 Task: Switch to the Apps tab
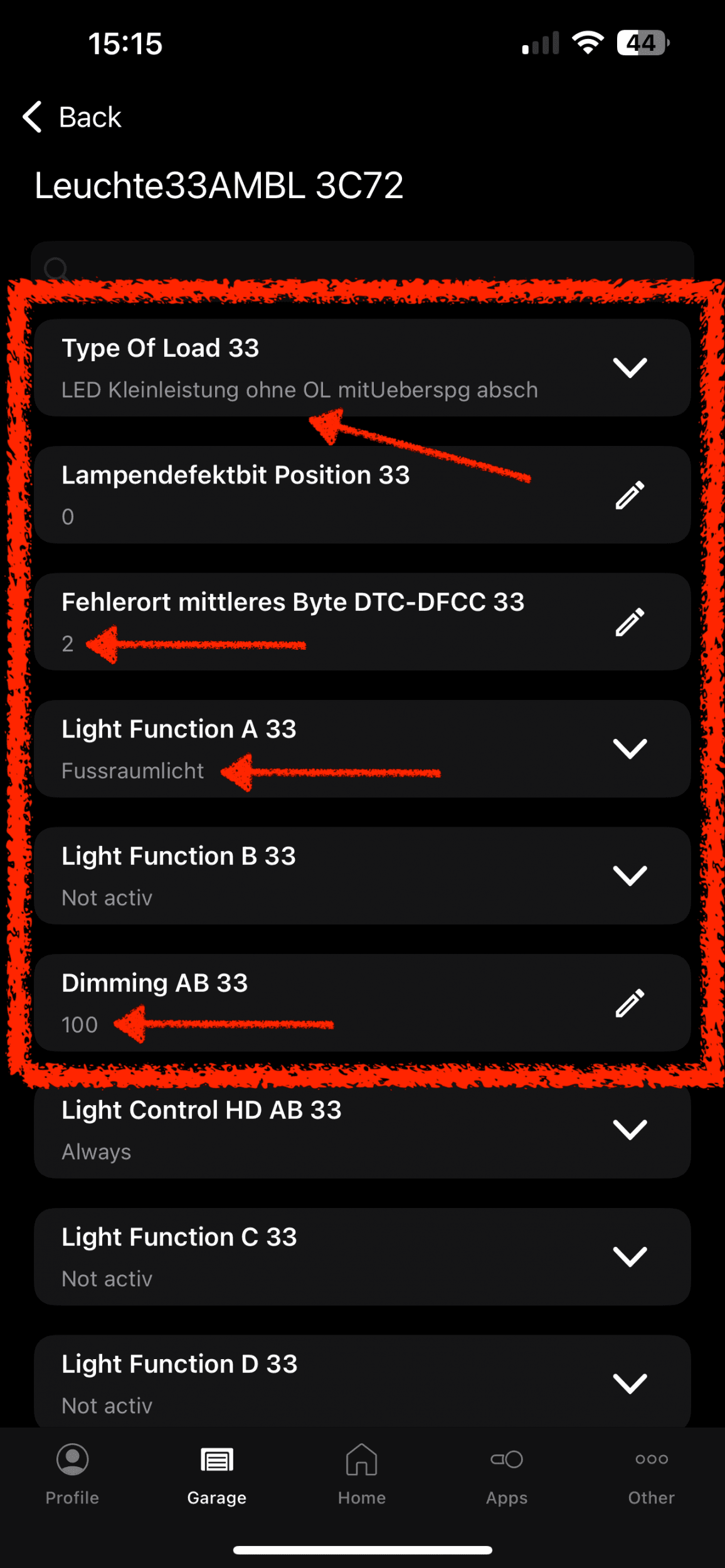(507, 1474)
